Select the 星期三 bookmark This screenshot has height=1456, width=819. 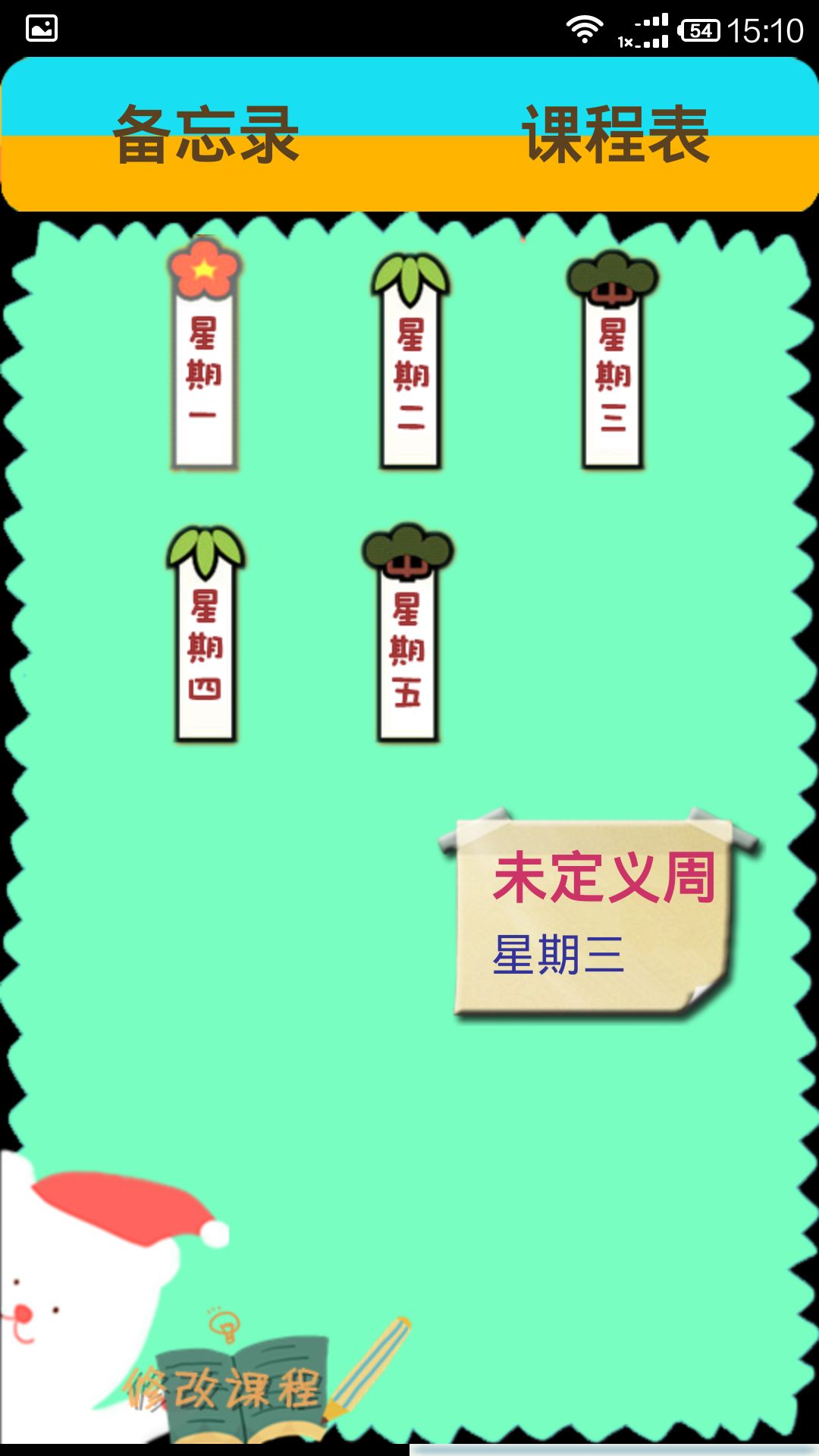point(613,372)
